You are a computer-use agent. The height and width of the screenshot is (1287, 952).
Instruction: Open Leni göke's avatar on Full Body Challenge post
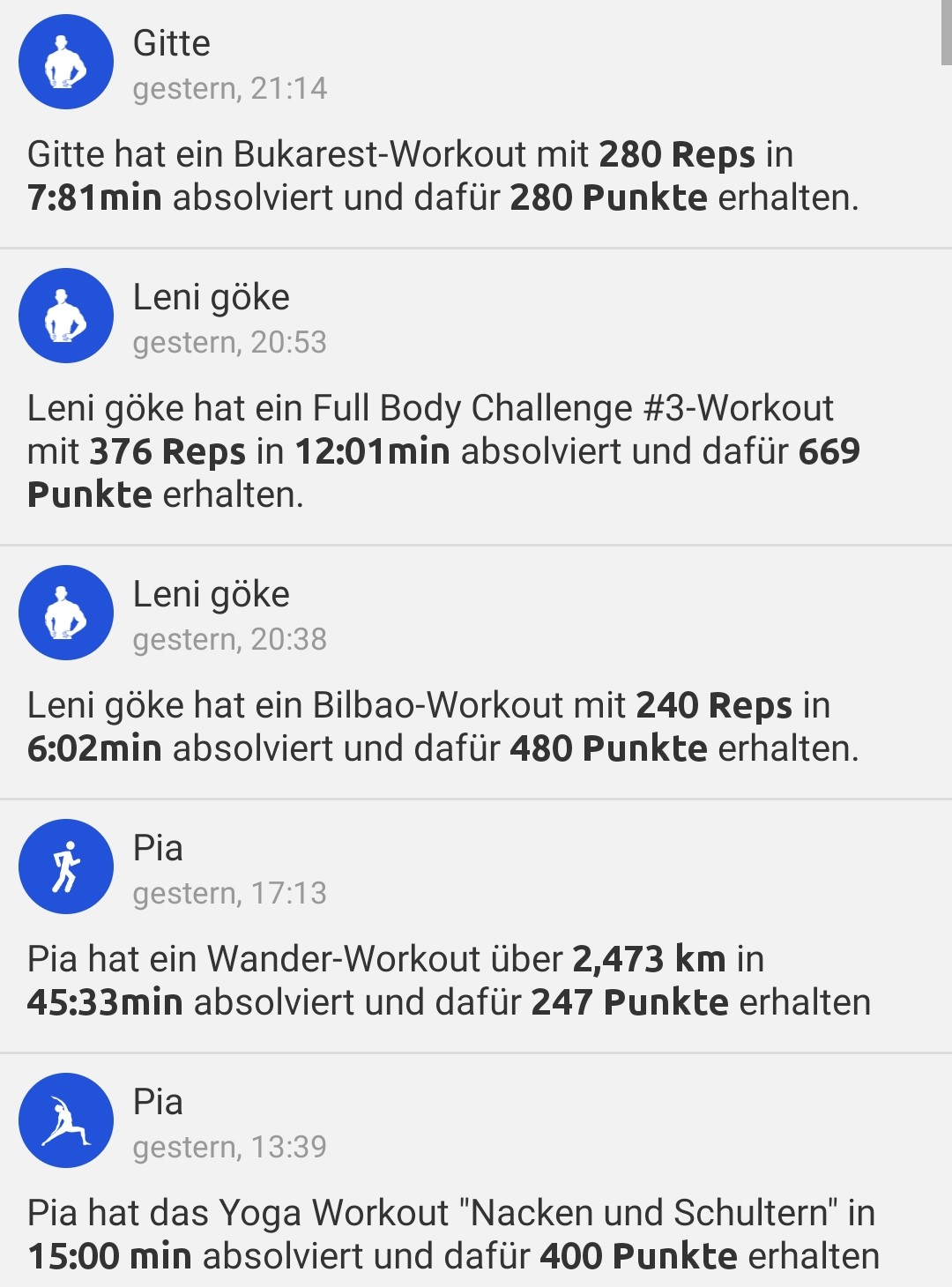coord(65,316)
